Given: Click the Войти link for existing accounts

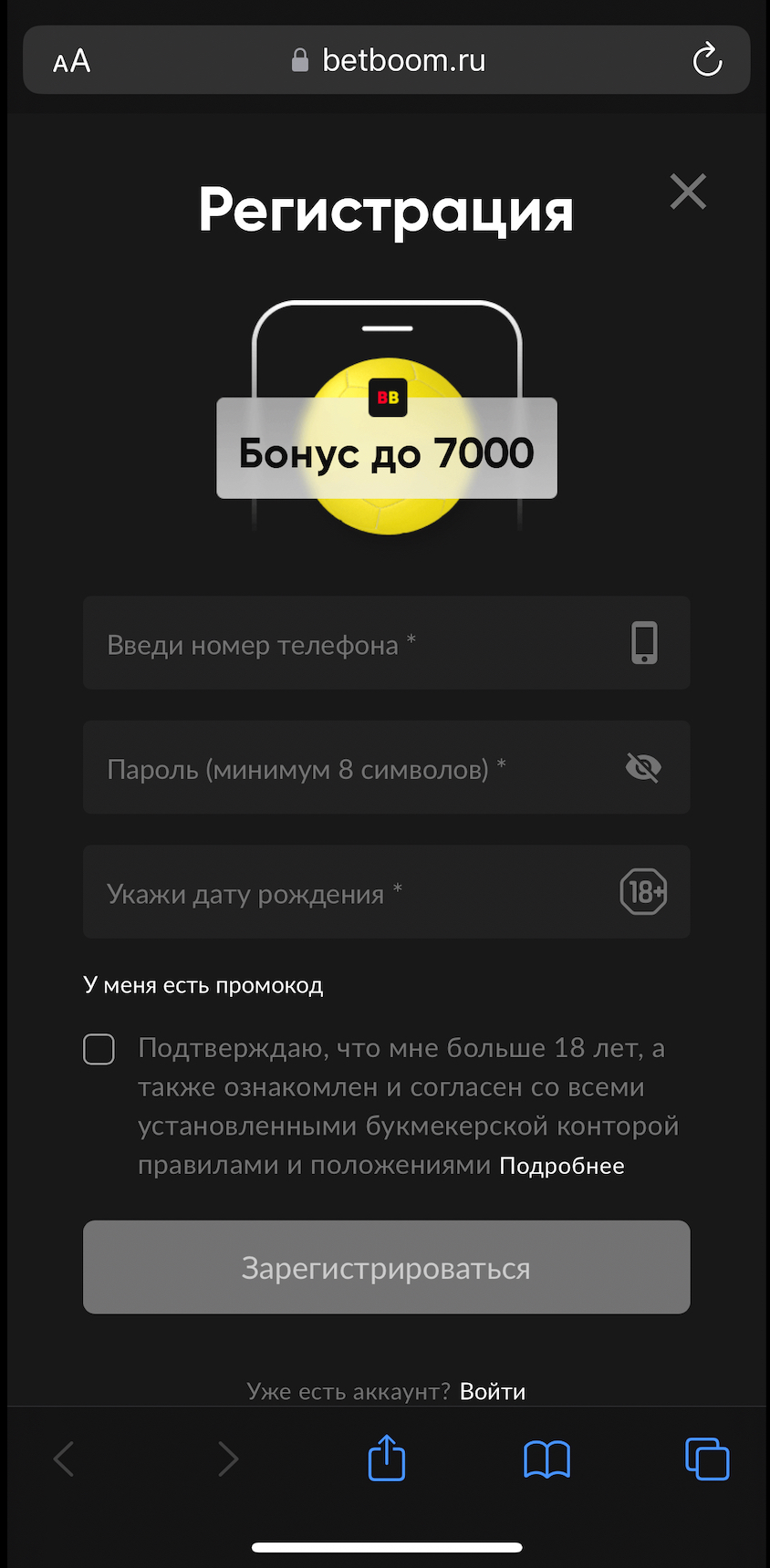Looking at the screenshot, I should [493, 1391].
